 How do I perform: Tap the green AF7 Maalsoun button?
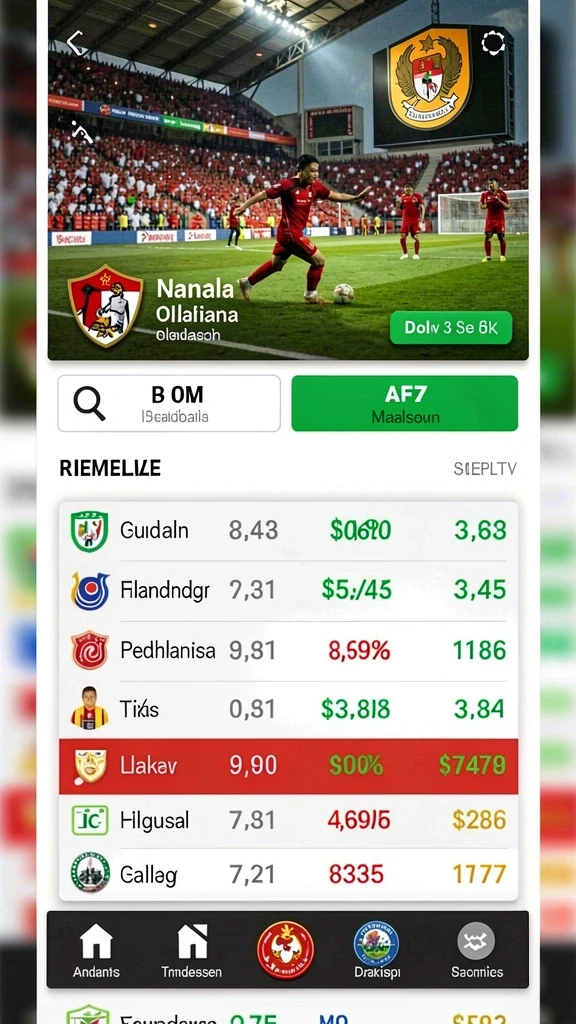(x=405, y=404)
